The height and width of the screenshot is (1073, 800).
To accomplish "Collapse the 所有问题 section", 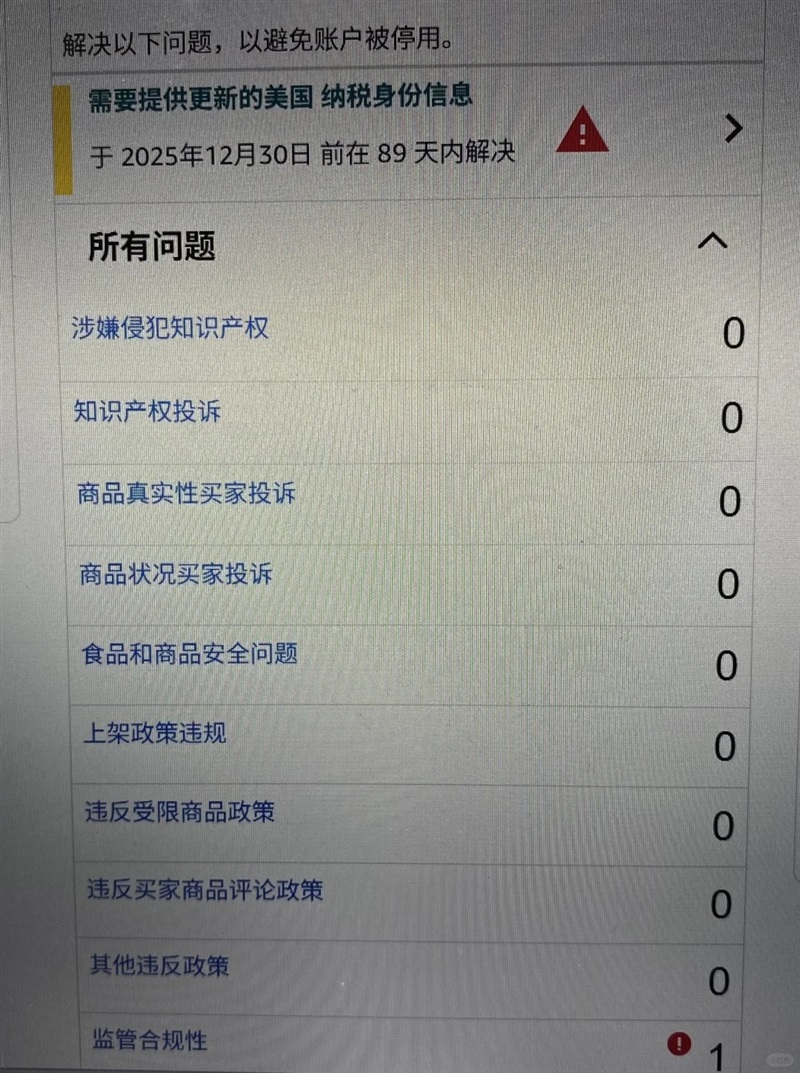I will [x=711, y=241].
